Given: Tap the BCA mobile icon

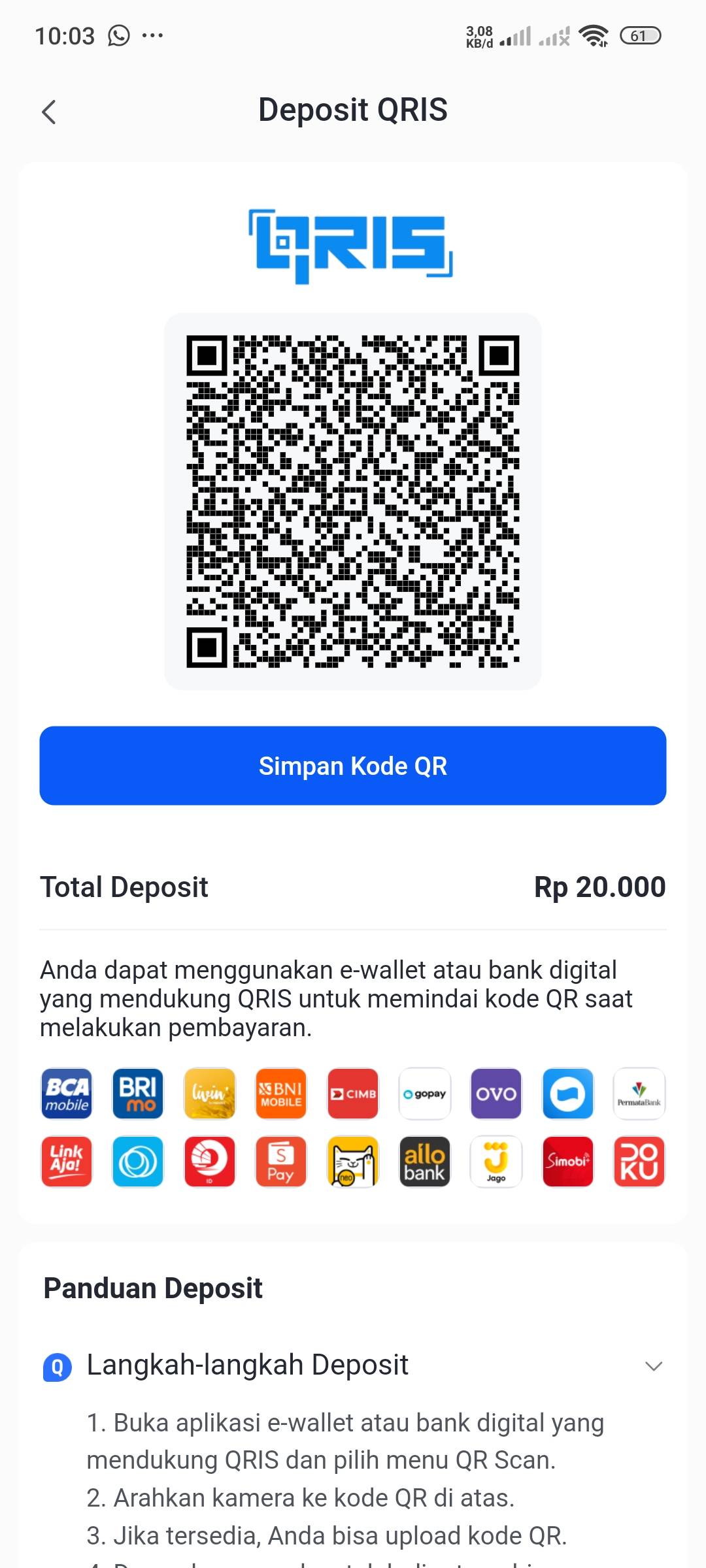Looking at the screenshot, I should 66,1094.
